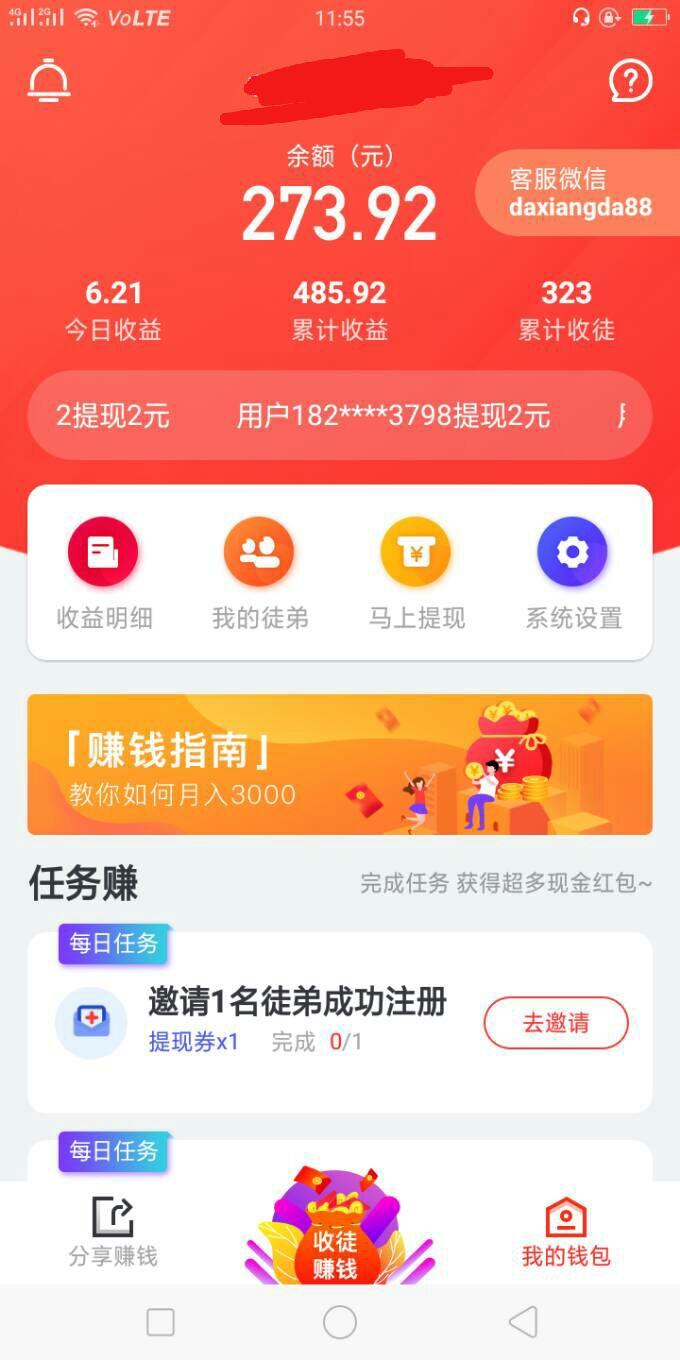680x1360 pixels.
Task: Open the notifications bell
Action: pos(49,81)
